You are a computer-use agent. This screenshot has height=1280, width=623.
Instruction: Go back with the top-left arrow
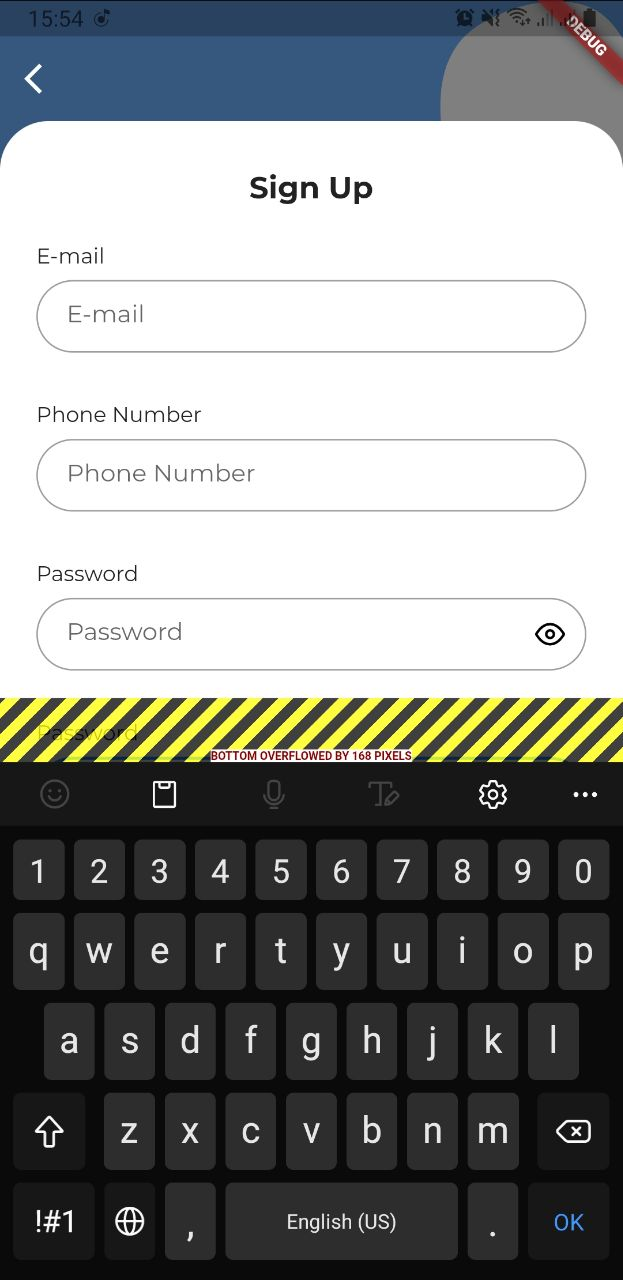pos(34,79)
